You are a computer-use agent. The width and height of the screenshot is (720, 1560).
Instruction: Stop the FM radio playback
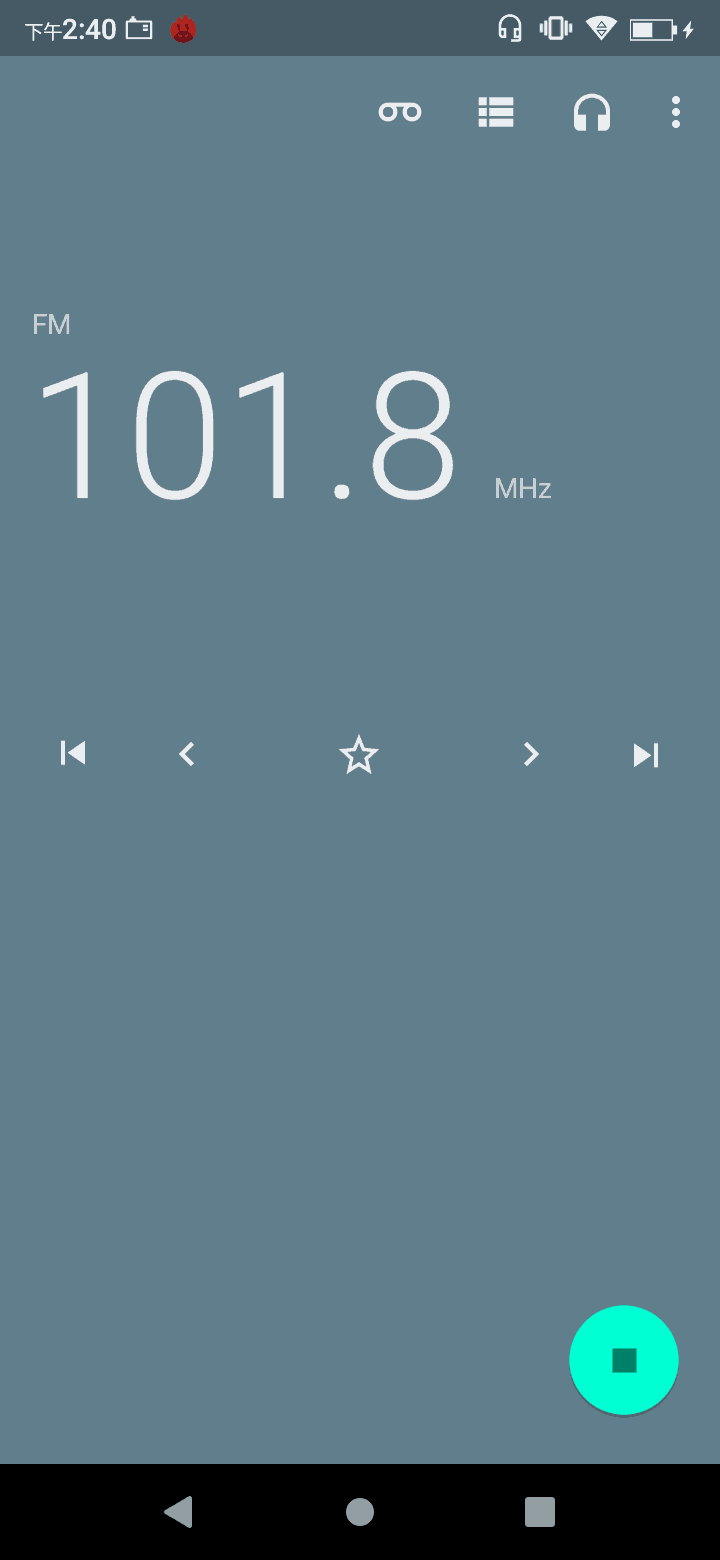click(x=624, y=1360)
